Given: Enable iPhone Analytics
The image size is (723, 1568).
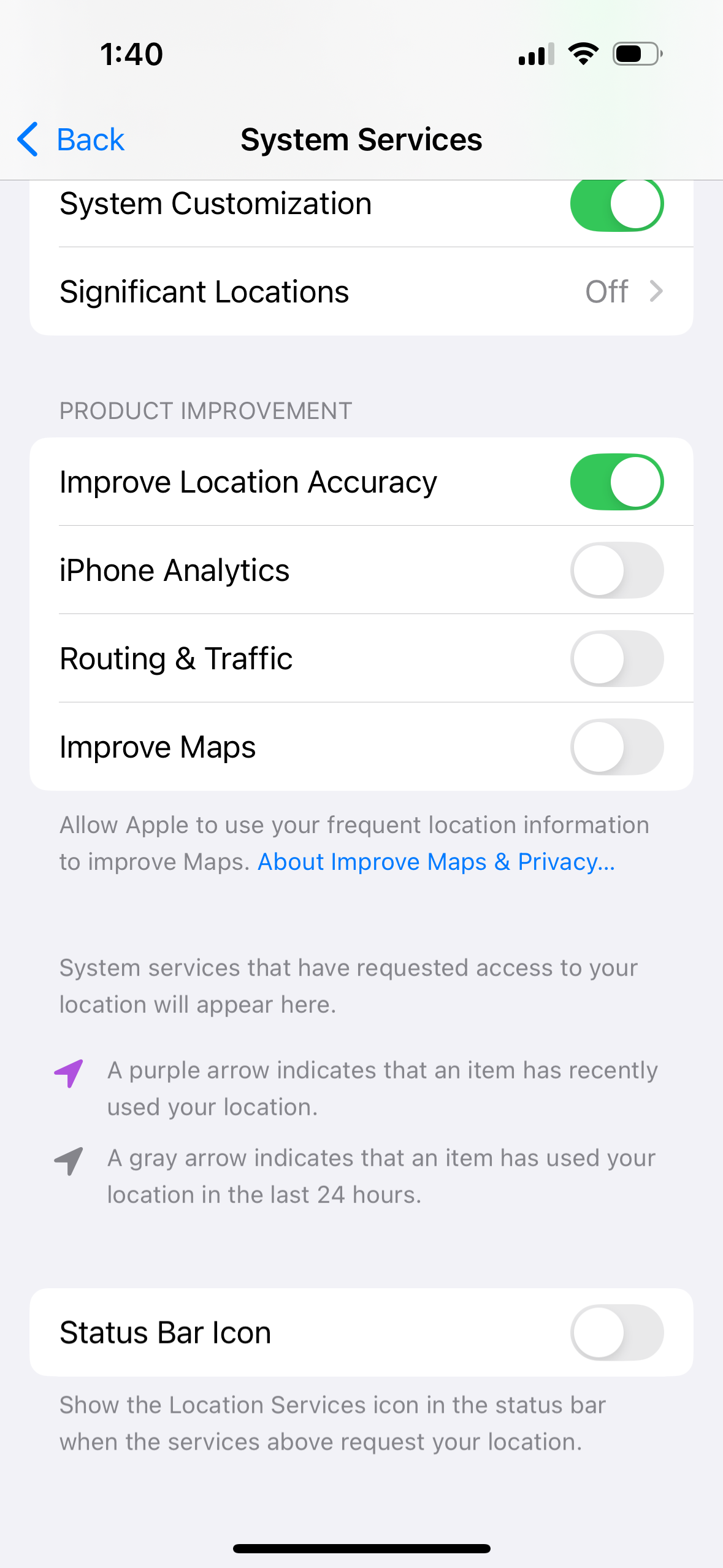Looking at the screenshot, I should [616, 571].
